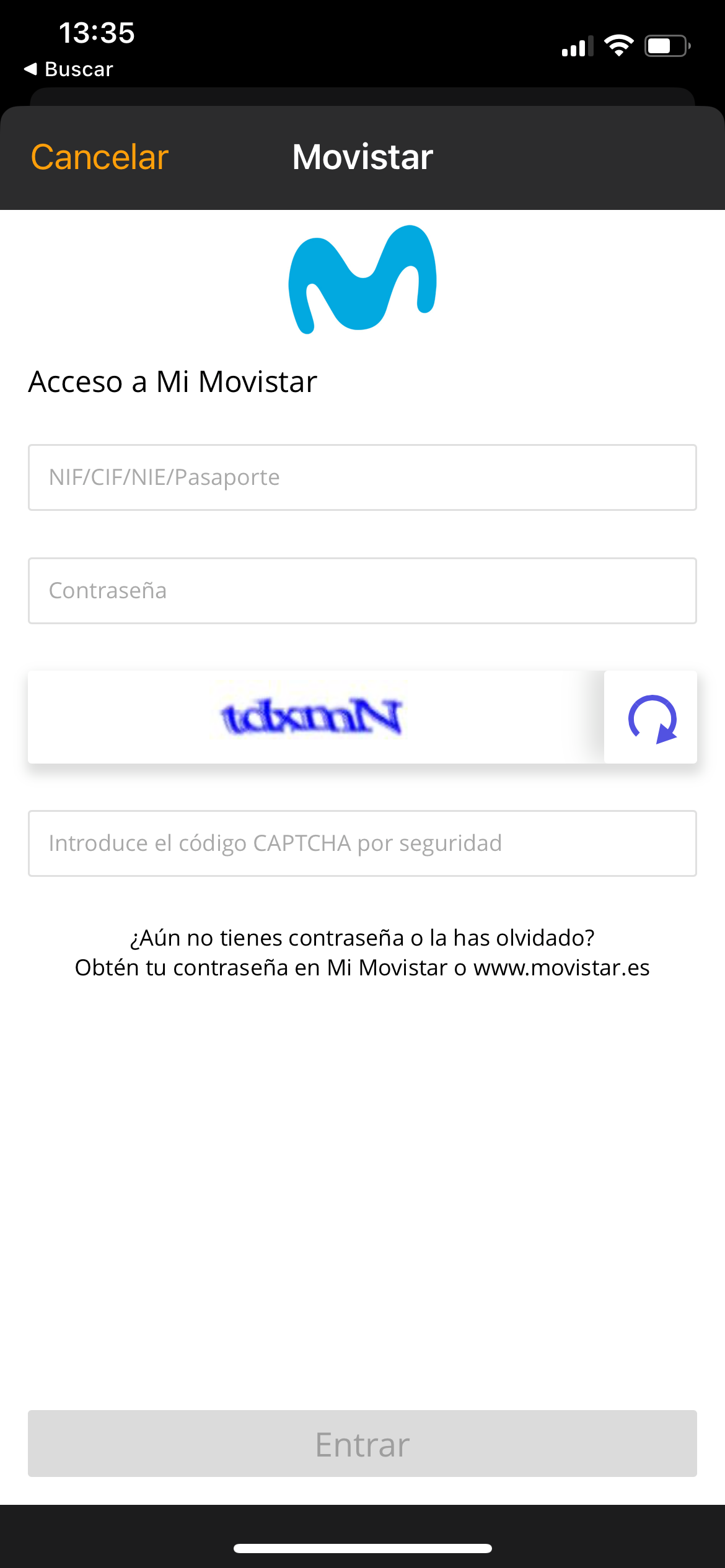Screen dimensions: 725x1568
Task: Tap the Movistar title in the header
Action: [362, 157]
